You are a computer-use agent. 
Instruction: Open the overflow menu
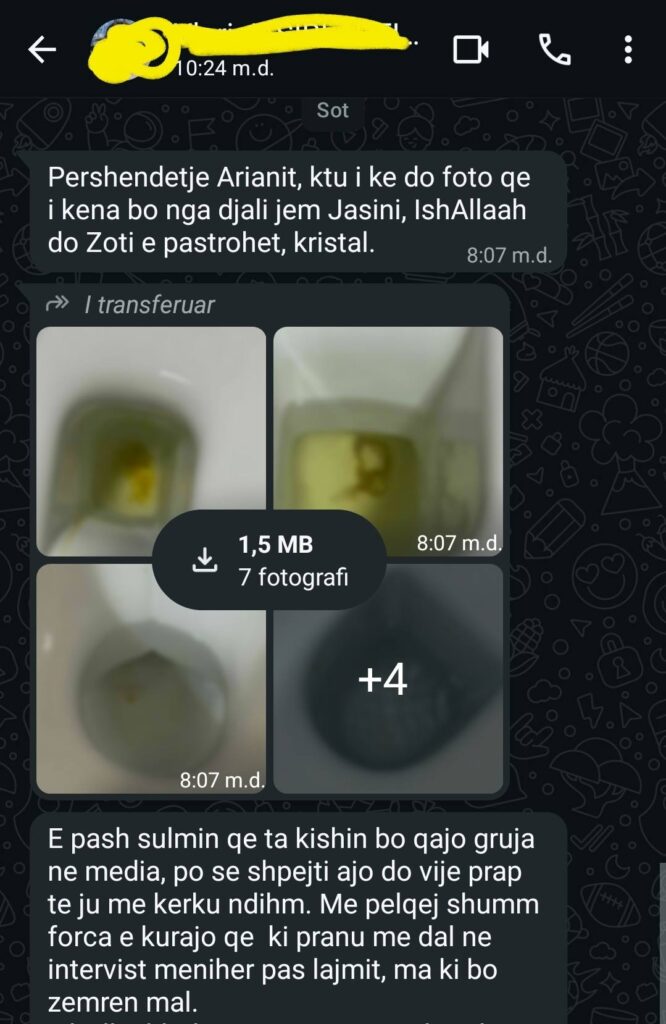click(x=628, y=49)
